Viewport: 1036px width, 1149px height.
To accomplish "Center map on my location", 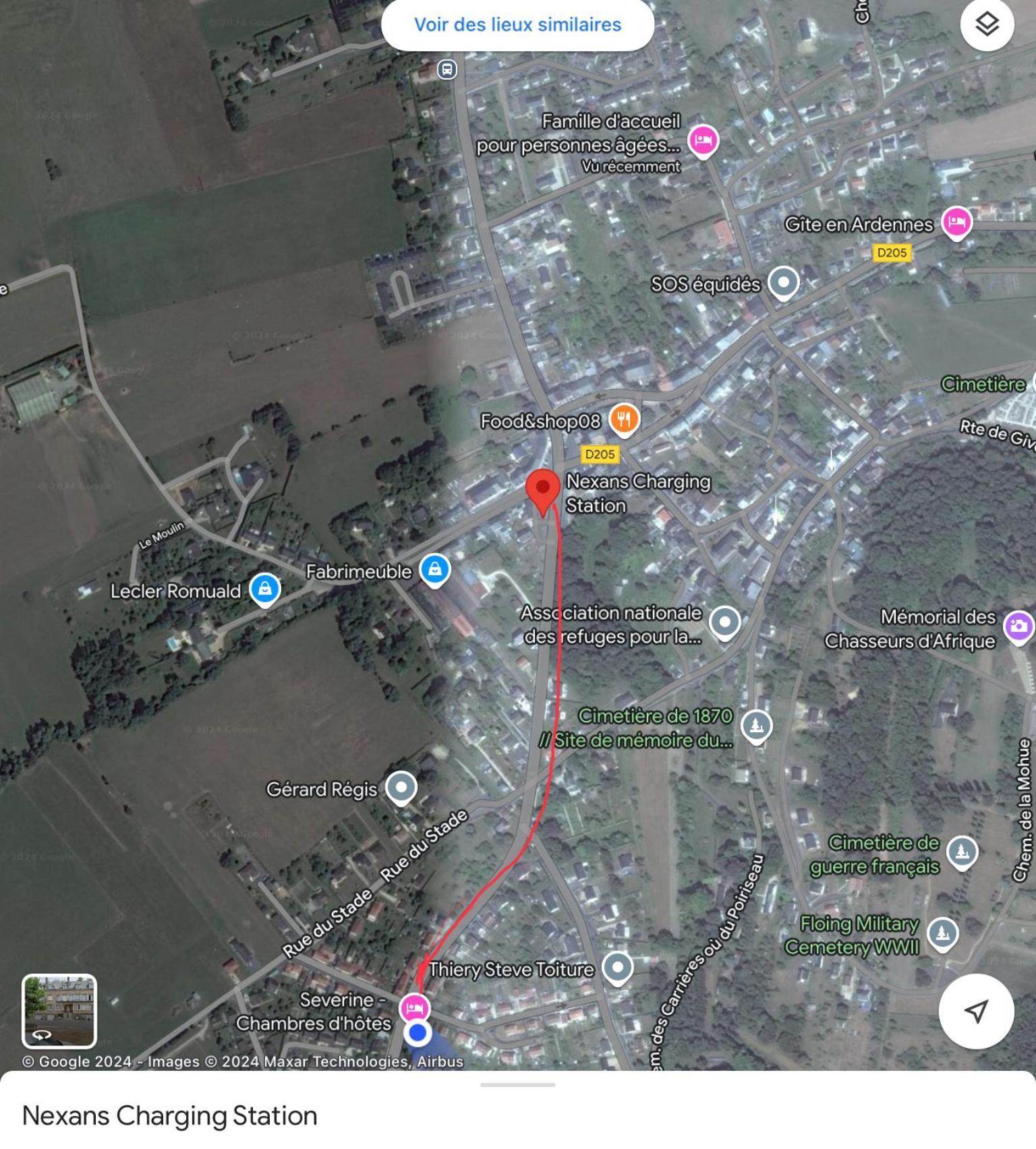I will [976, 1010].
